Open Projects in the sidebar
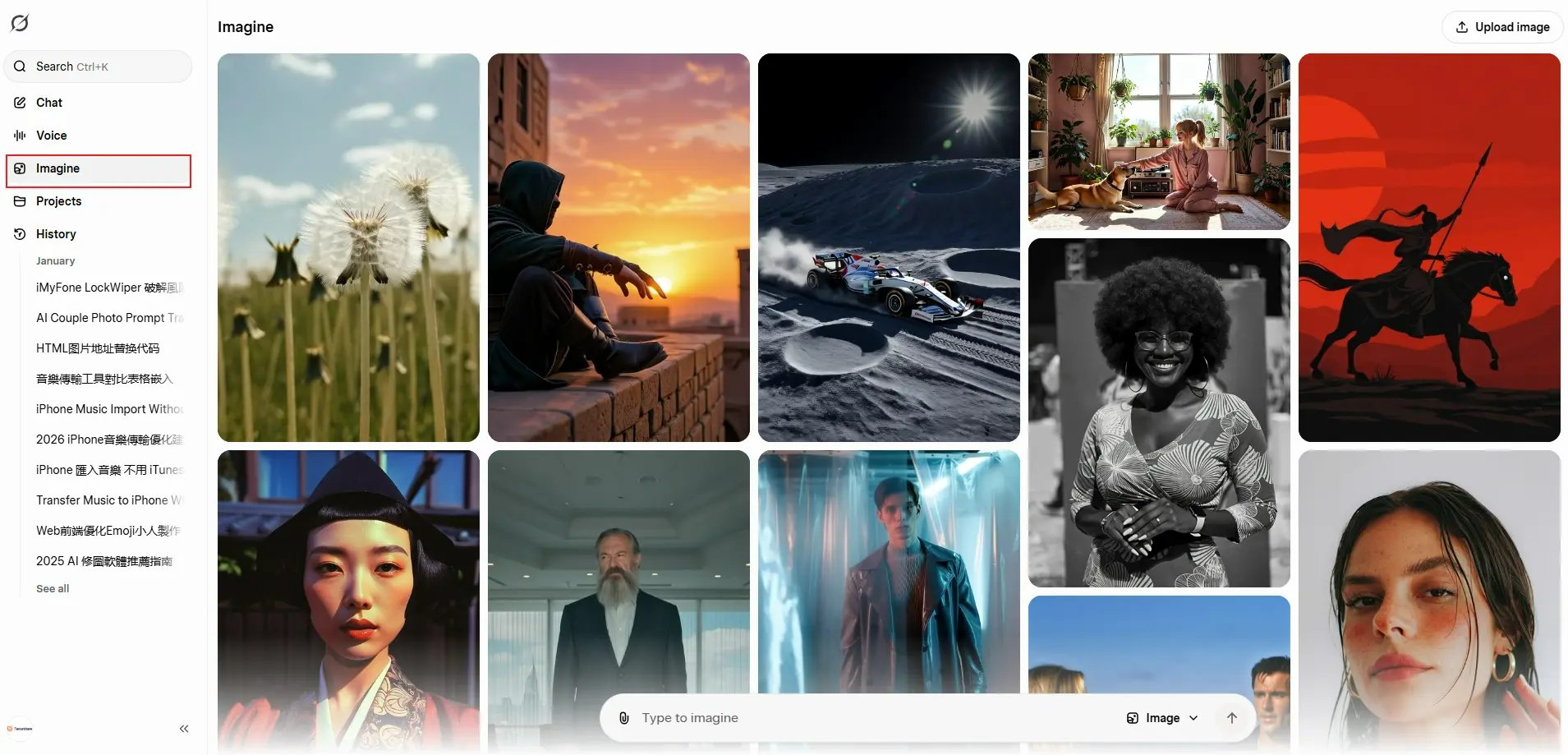Image resolution: width=1568 pixels, height=755 pixels. (x=58, y=201)
